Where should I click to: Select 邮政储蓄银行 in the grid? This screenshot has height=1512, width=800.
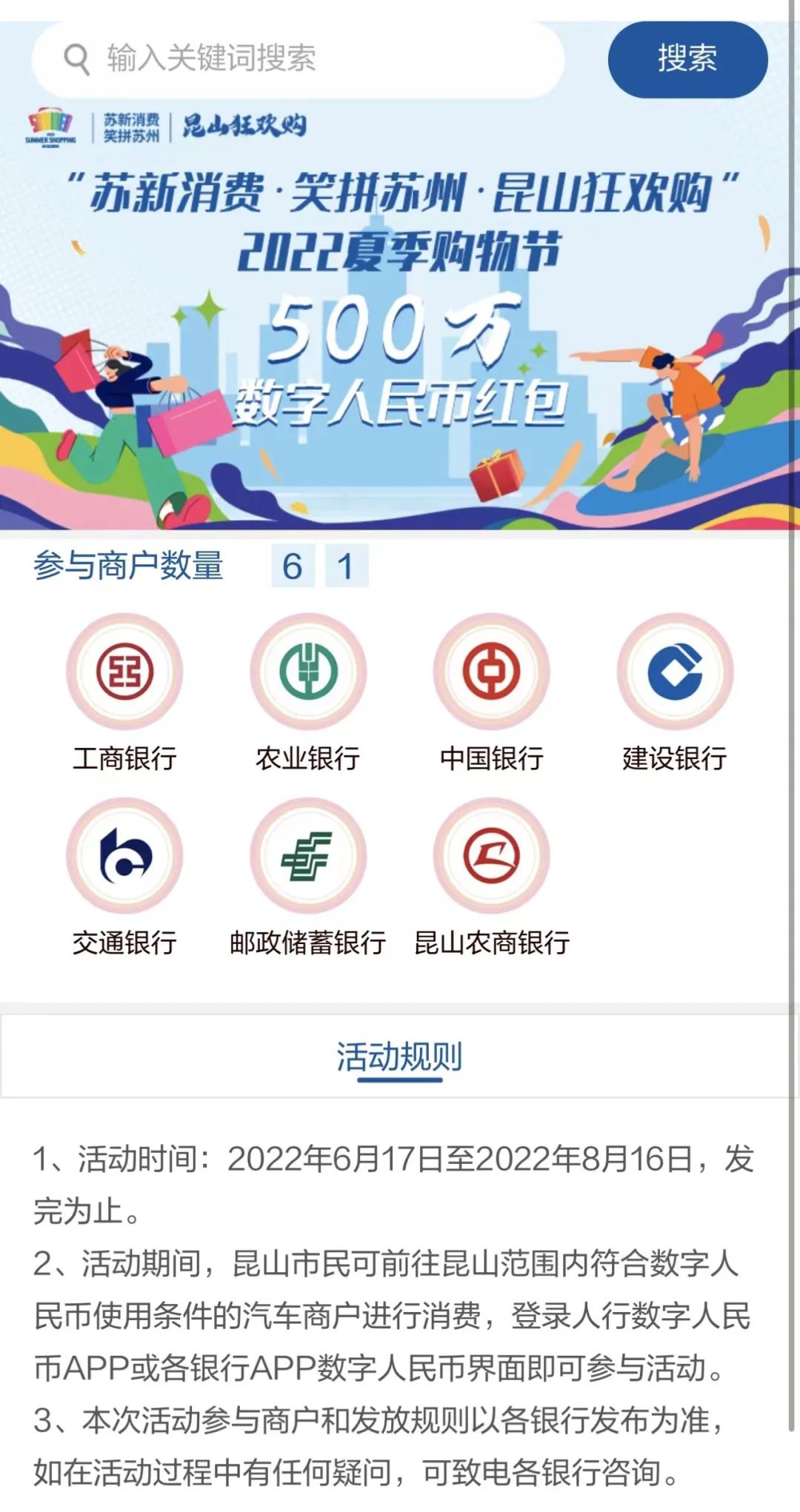[308, 856]
